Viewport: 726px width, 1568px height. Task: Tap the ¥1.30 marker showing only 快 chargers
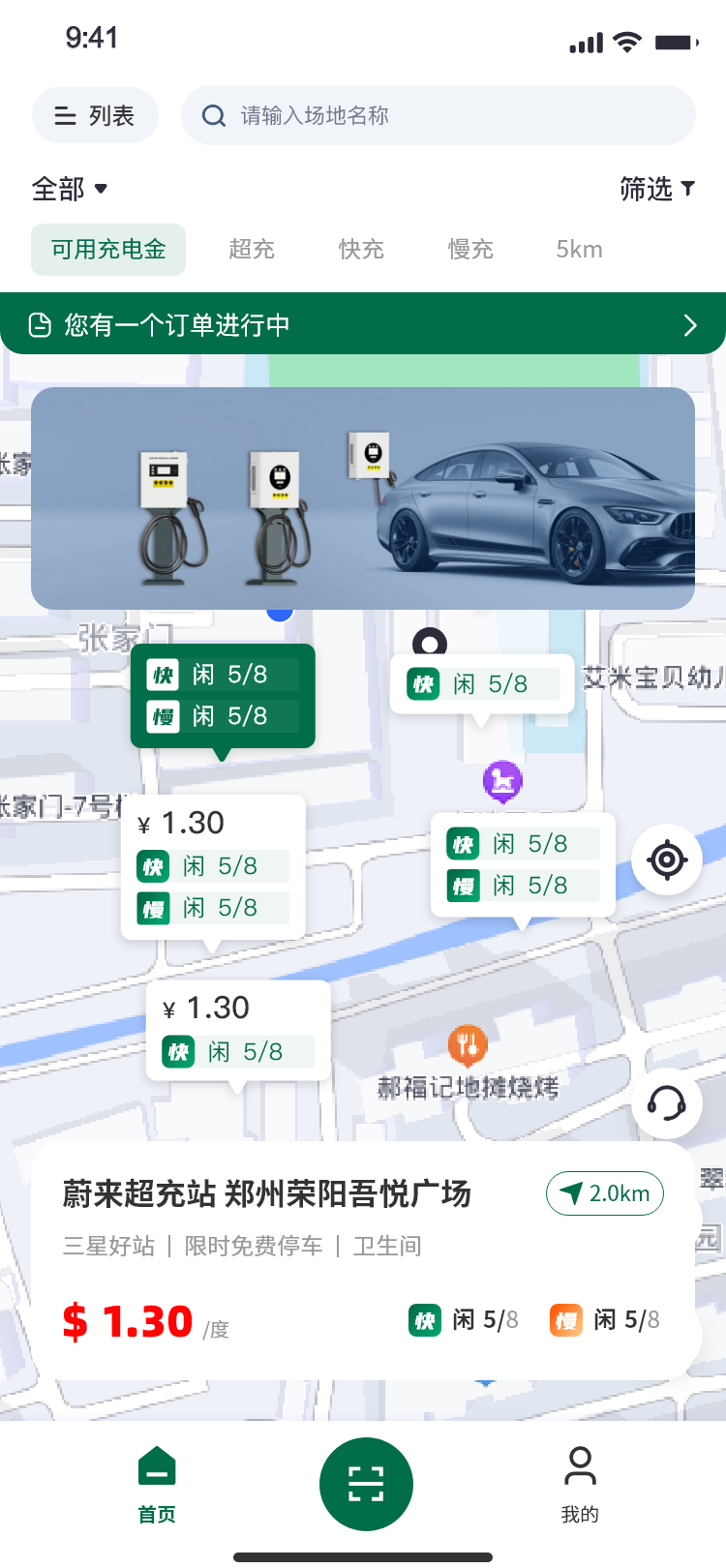coord(238,1031)
